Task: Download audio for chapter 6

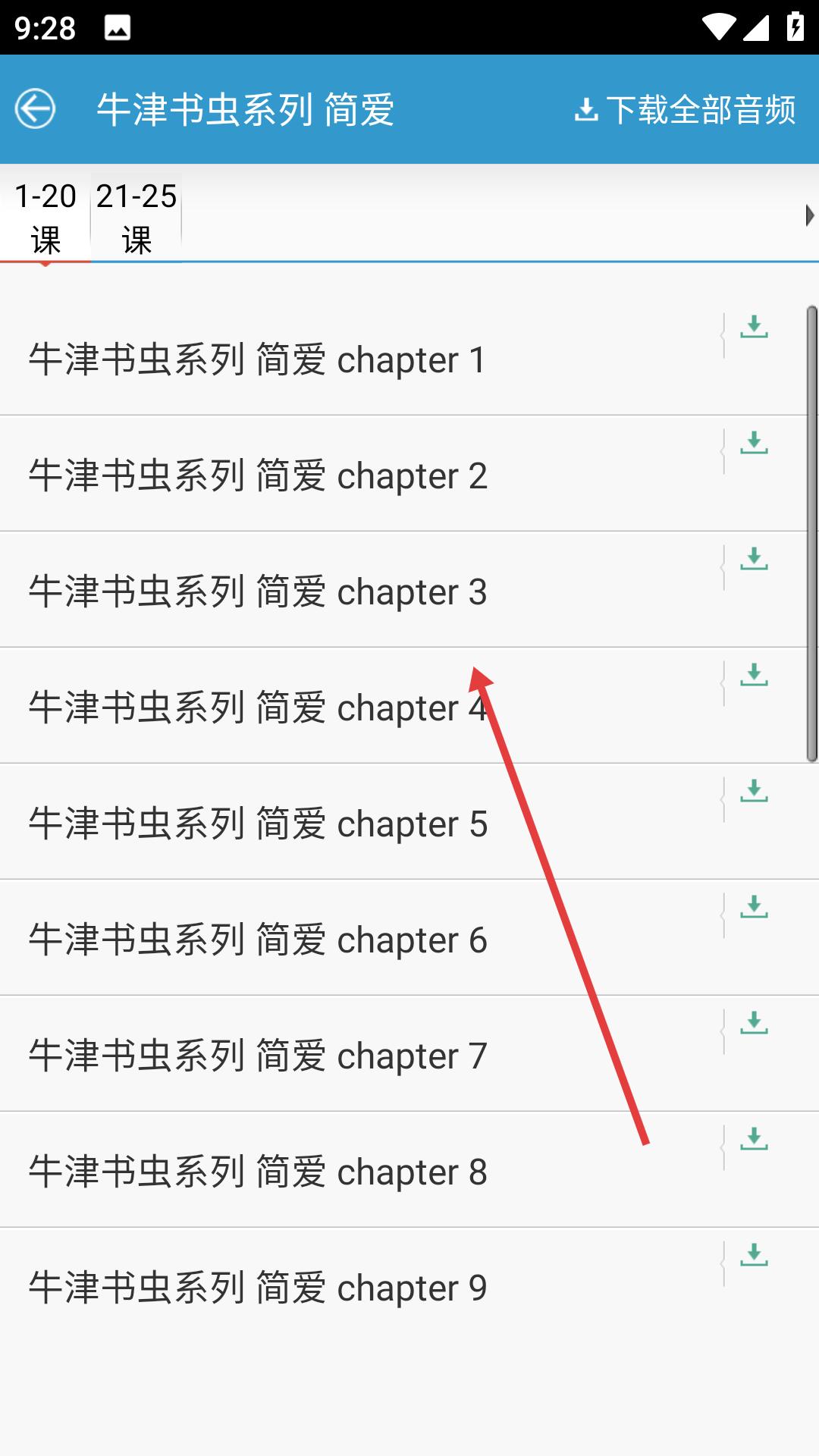Action: 754,907
